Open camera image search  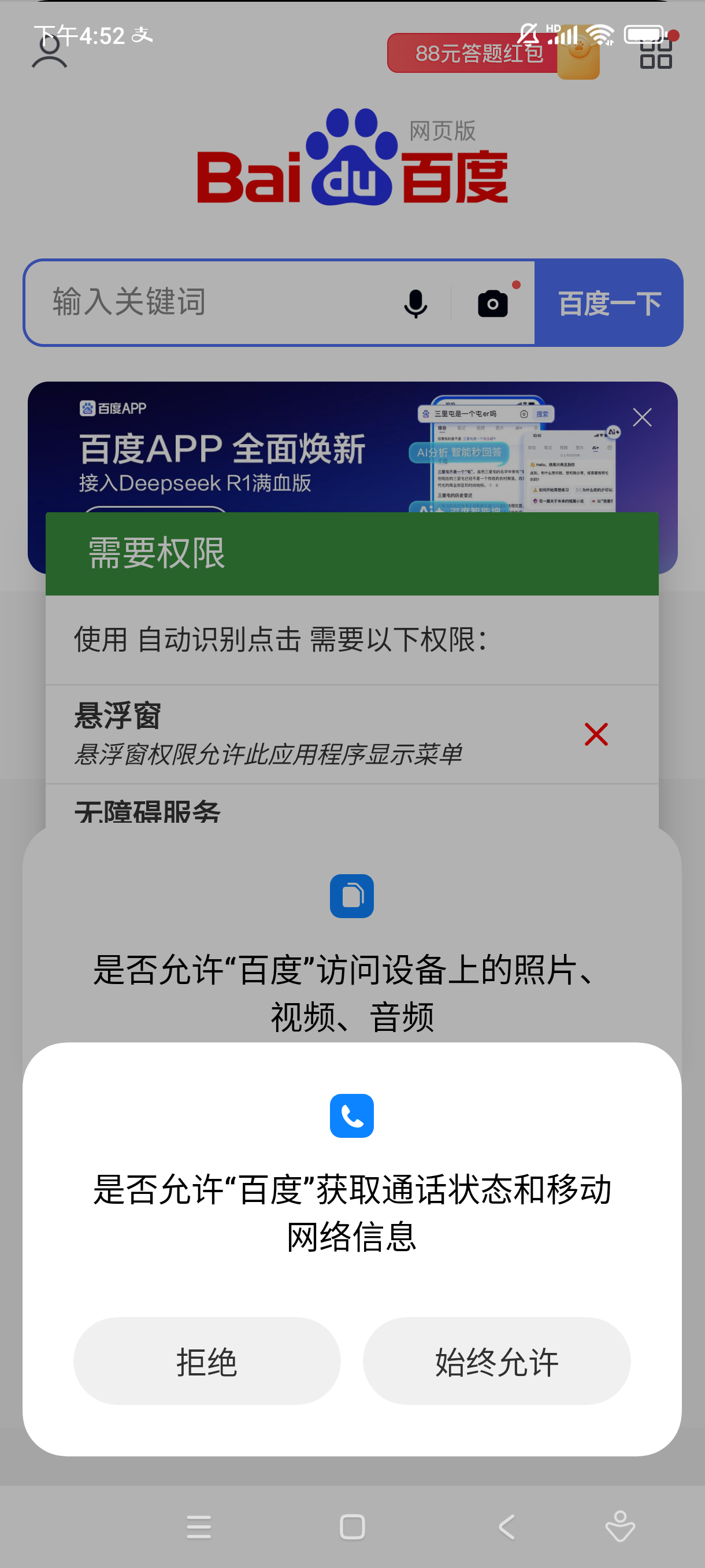(493, 303)
